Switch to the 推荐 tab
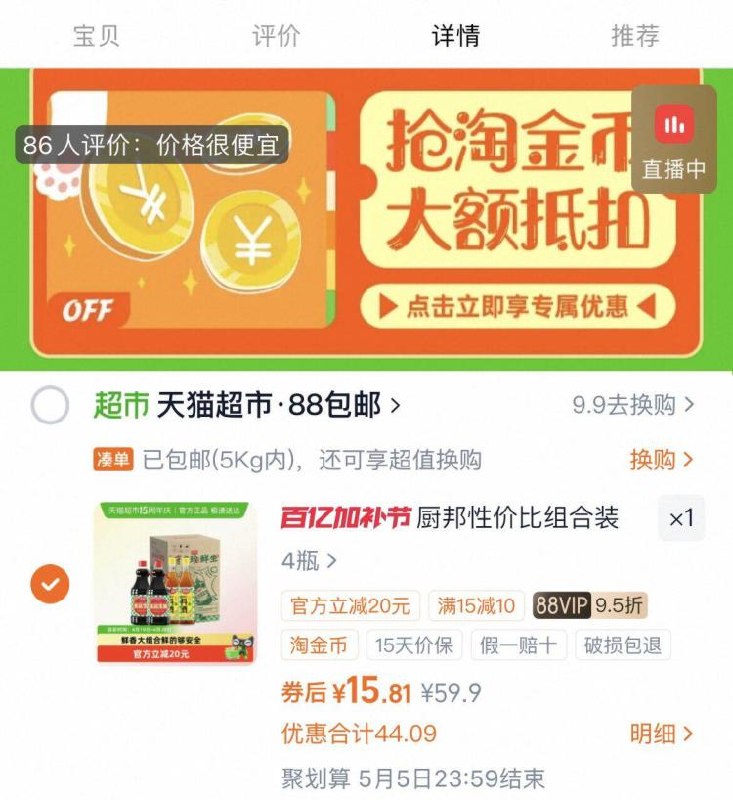This screenshot has width=733, height=800. (x=635, y=36)
